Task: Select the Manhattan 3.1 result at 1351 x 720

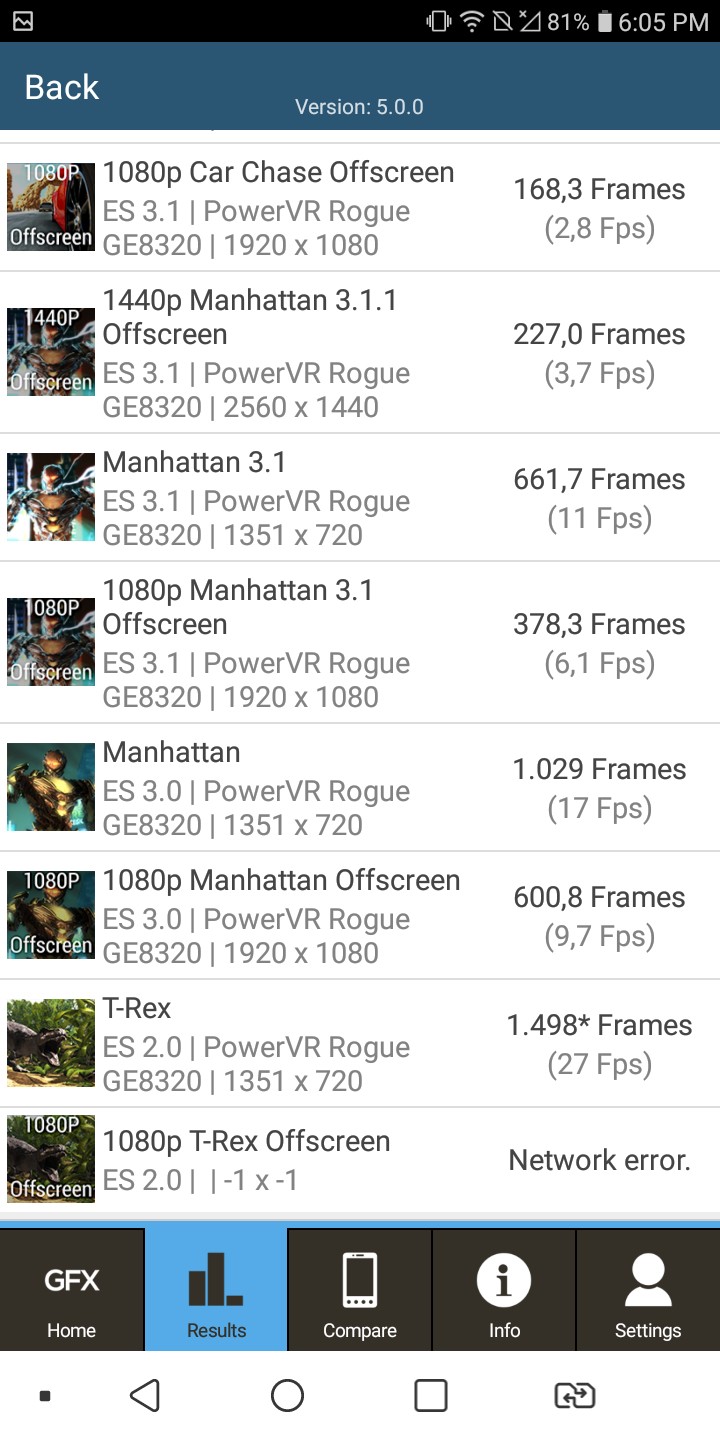Action: [x=360, y=498]
